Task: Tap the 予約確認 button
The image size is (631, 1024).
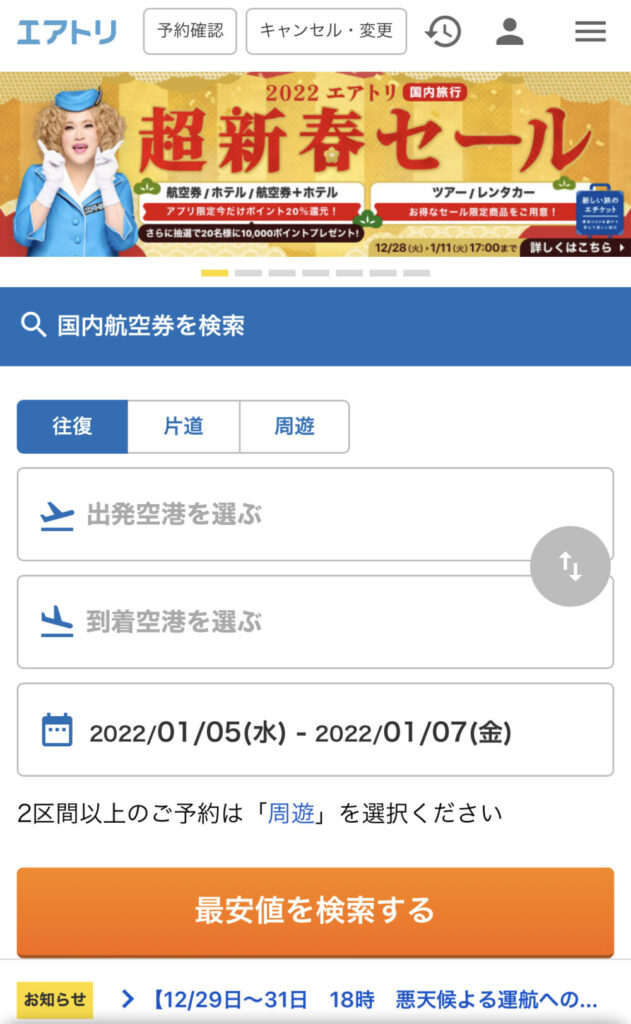Action: click(190, 31)
